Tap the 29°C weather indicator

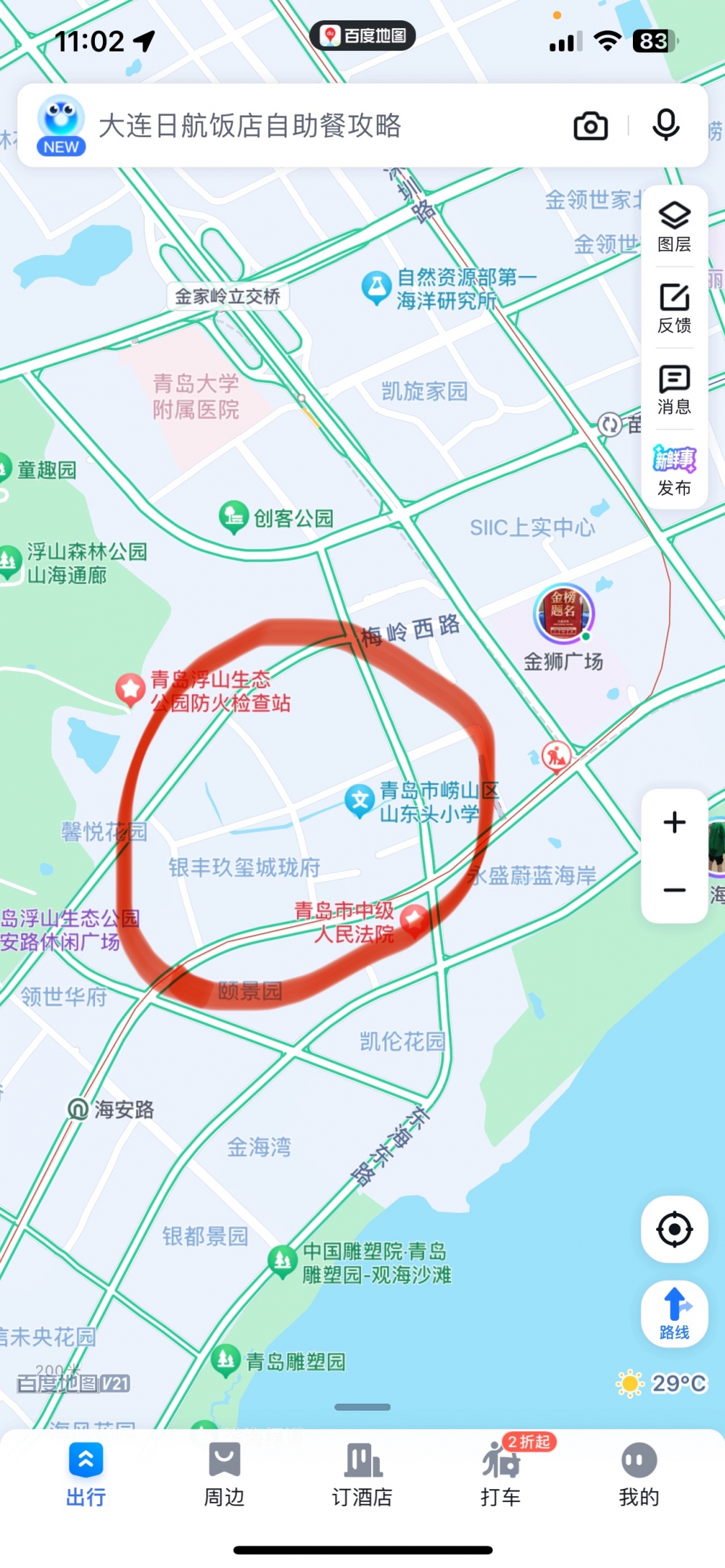(661, 1383)
